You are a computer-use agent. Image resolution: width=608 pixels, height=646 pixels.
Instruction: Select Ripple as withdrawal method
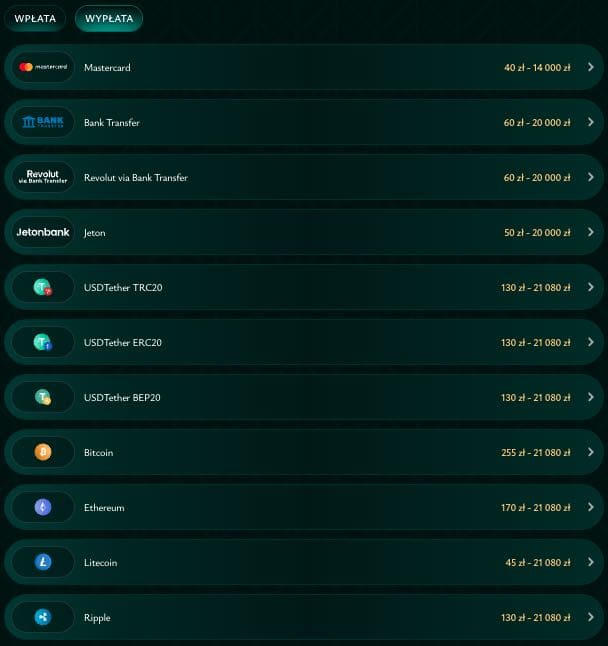[x=304, y=617]
